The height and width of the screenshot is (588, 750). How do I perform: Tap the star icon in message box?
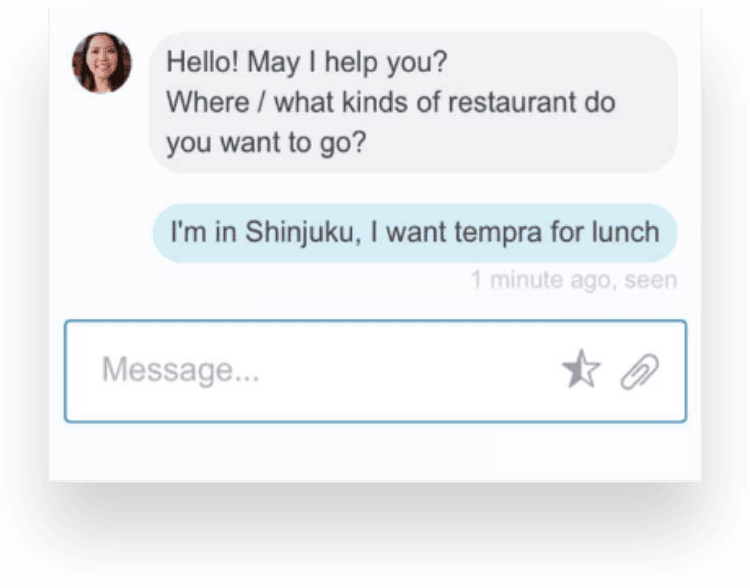click(x=581, y=370)
